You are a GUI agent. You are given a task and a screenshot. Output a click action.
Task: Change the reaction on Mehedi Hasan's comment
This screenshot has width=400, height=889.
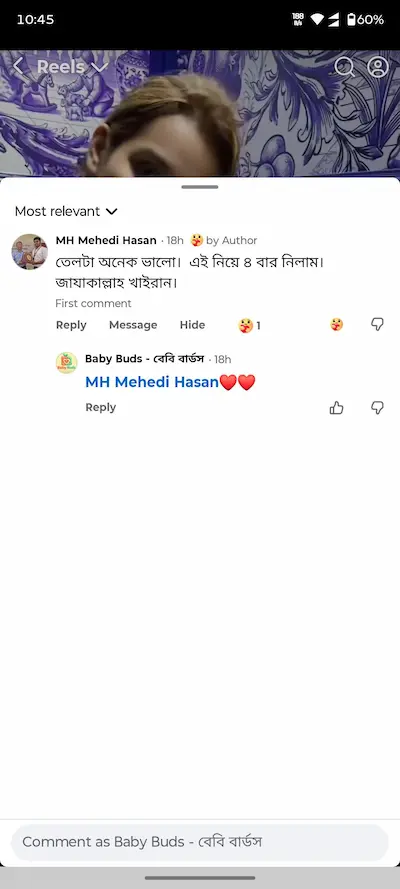tap(337, 324)
